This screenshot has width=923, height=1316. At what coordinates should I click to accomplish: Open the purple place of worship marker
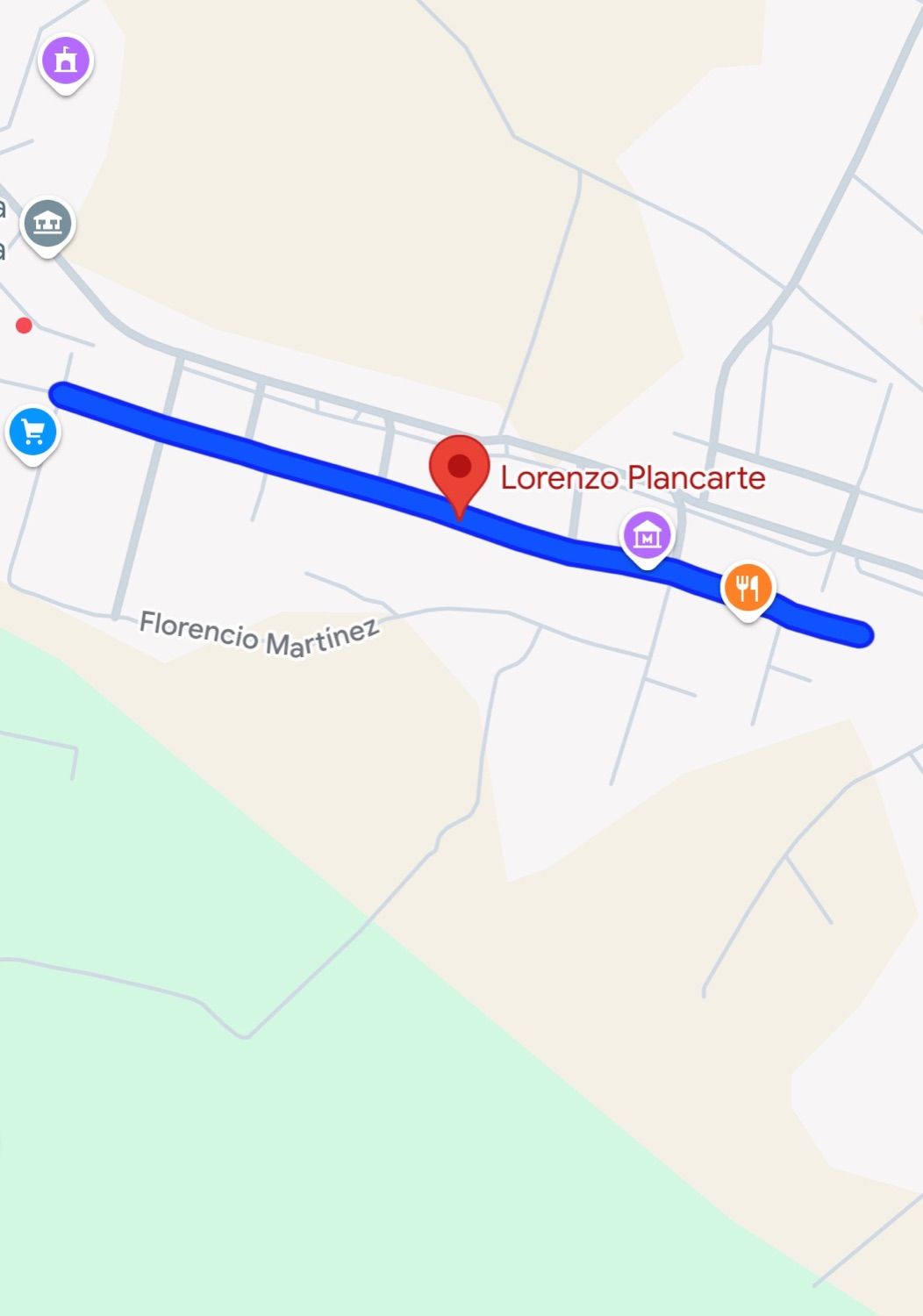click(66, 61)
